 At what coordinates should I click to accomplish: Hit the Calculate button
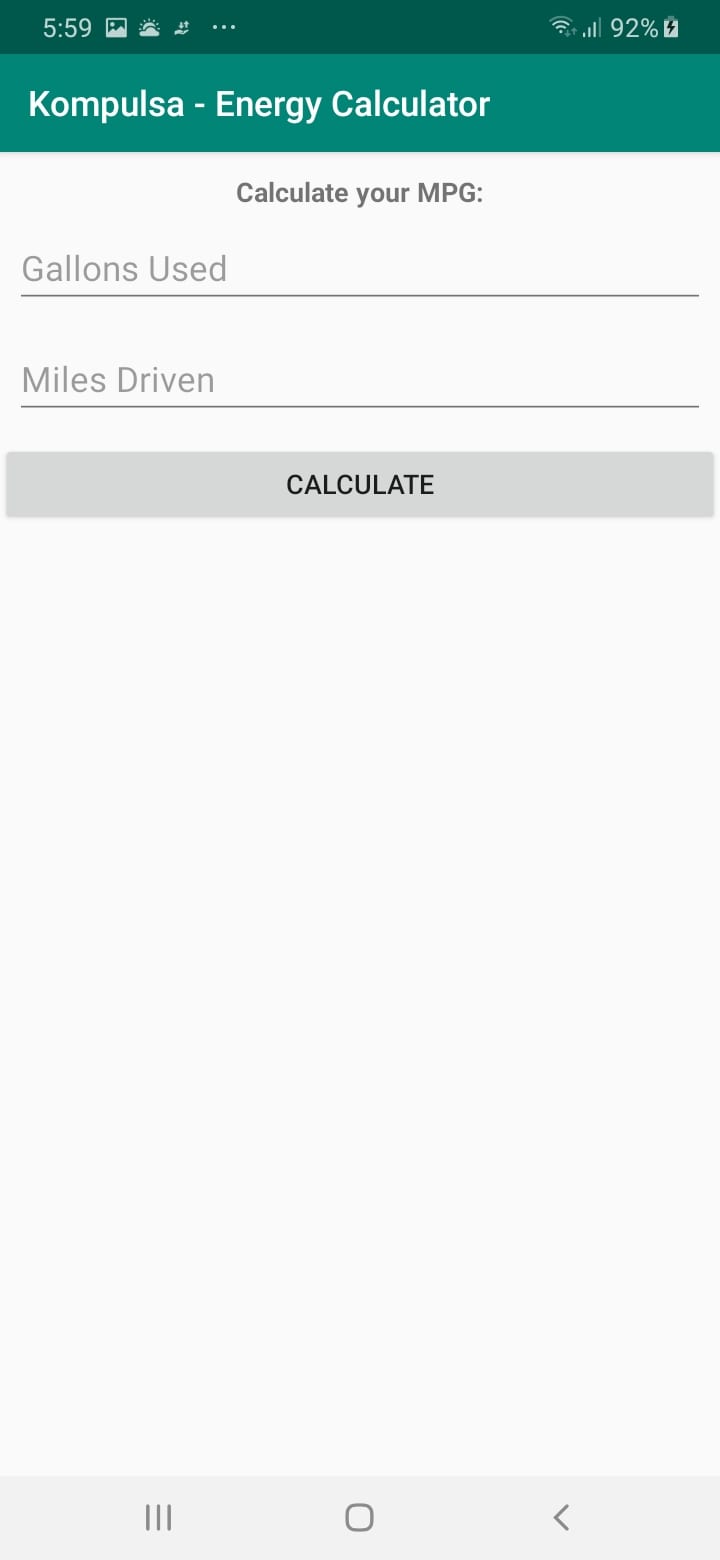click(x=359, y=484)
